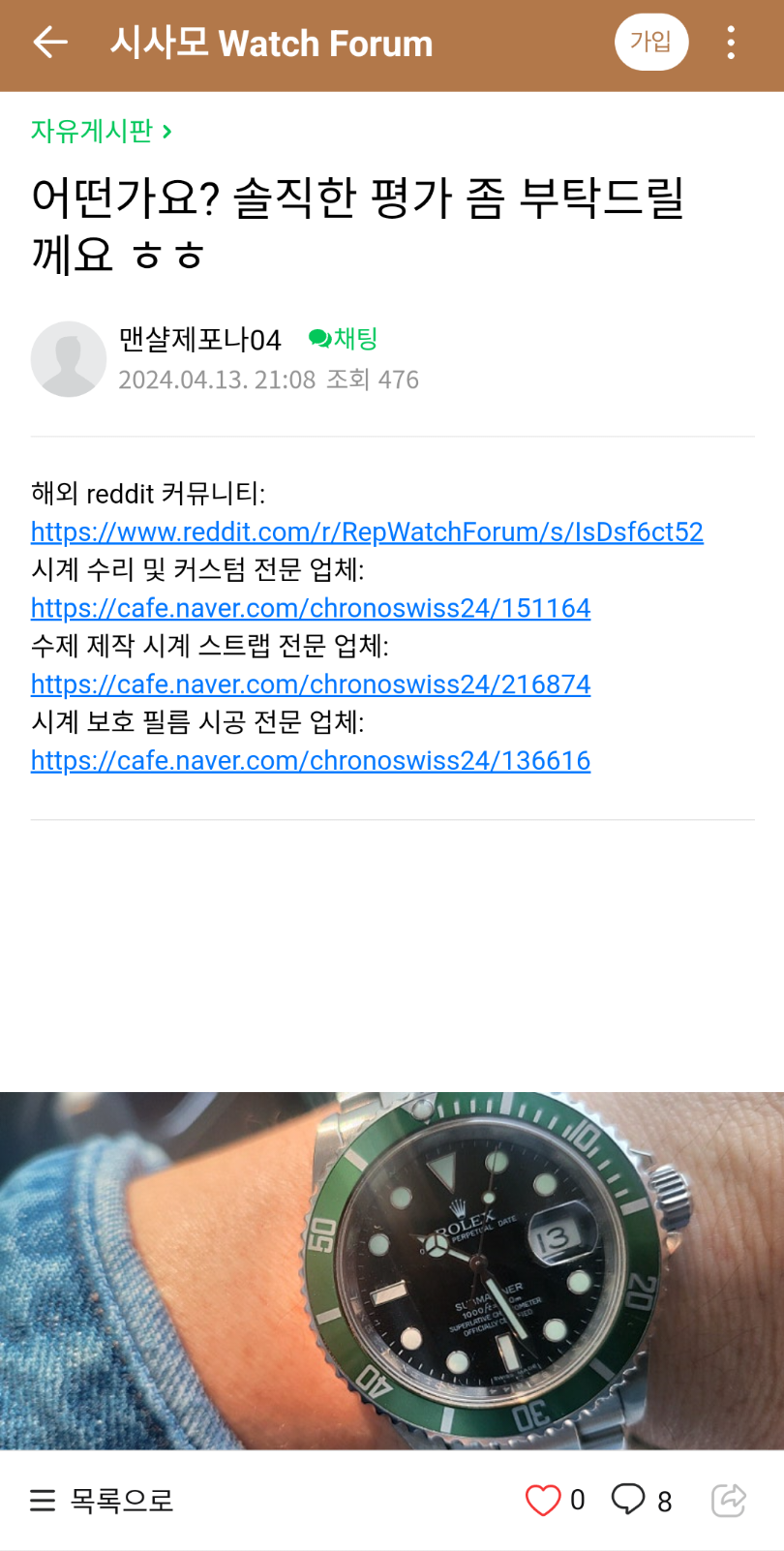Open the chronoswiss24/151164 link

pos(311,608)
